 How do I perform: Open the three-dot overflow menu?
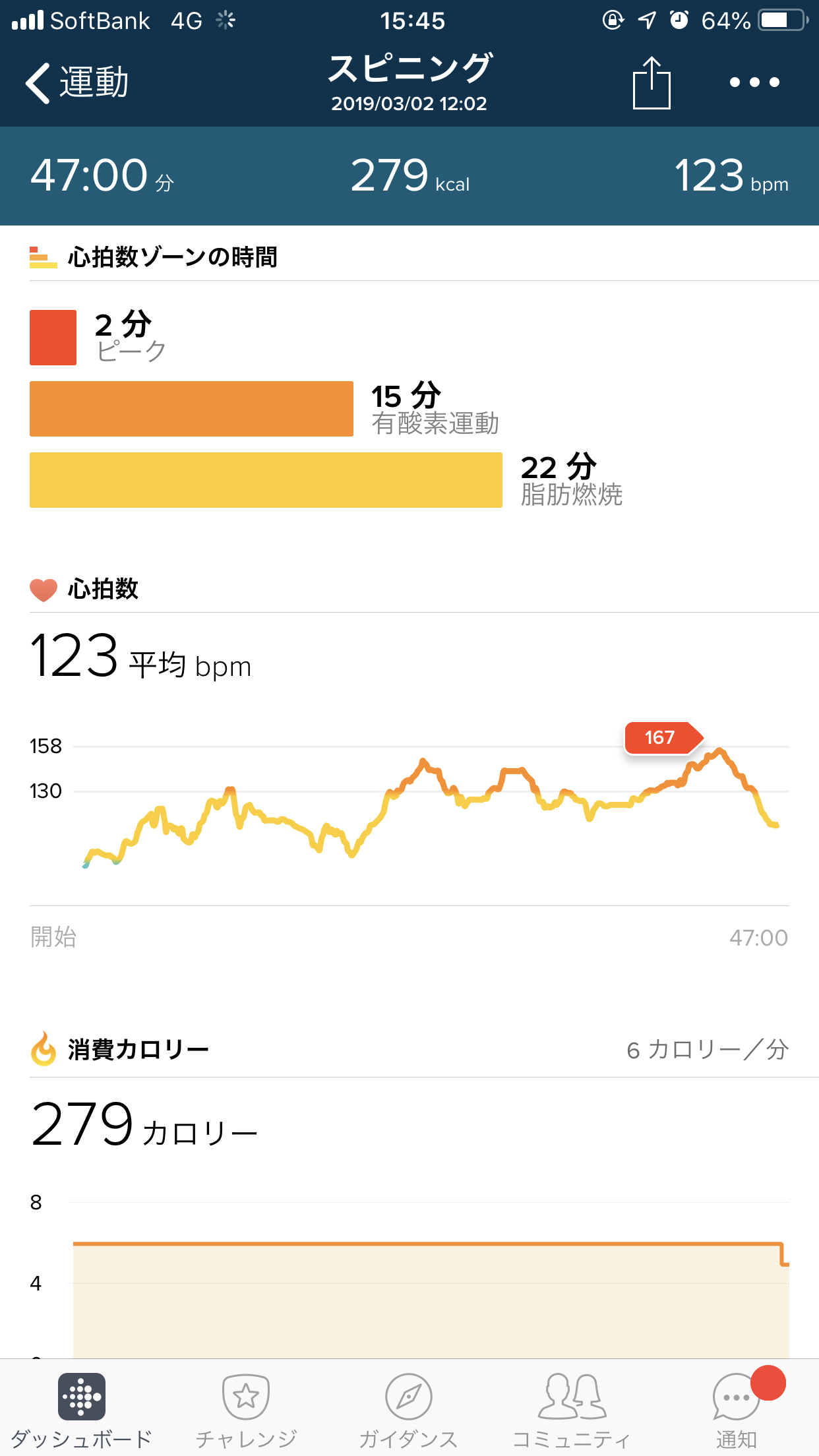click(754, 82)
